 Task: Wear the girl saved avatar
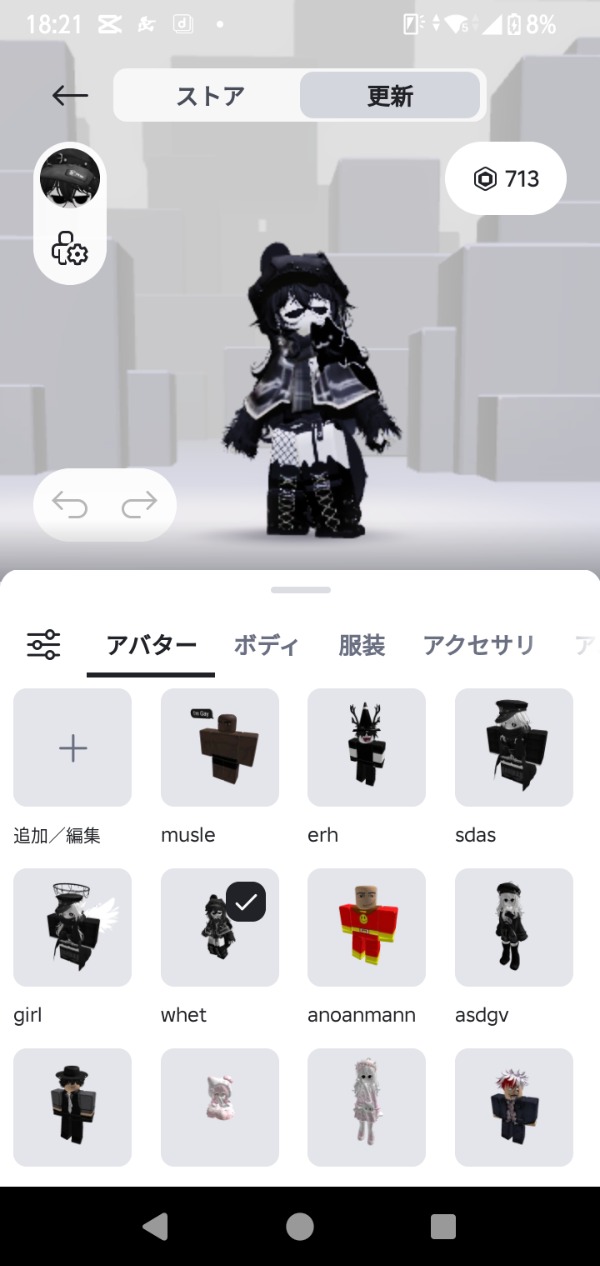pos(72,928)
